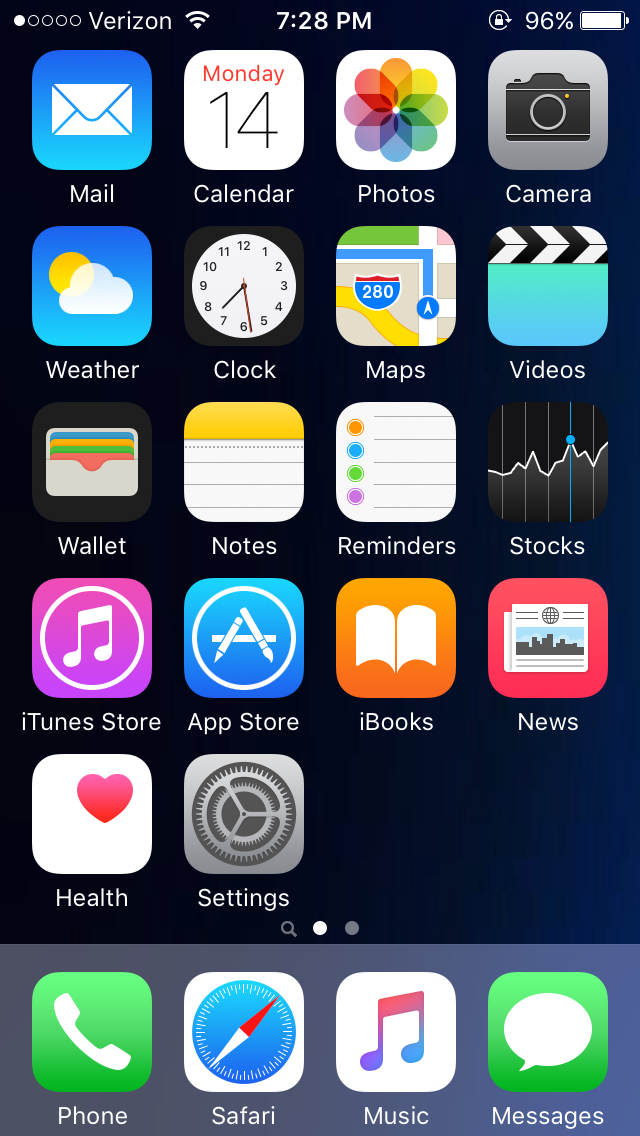Launch the App Store
Image resolution: width=640 pixels, height=1136 pixels.
(244, 638)
